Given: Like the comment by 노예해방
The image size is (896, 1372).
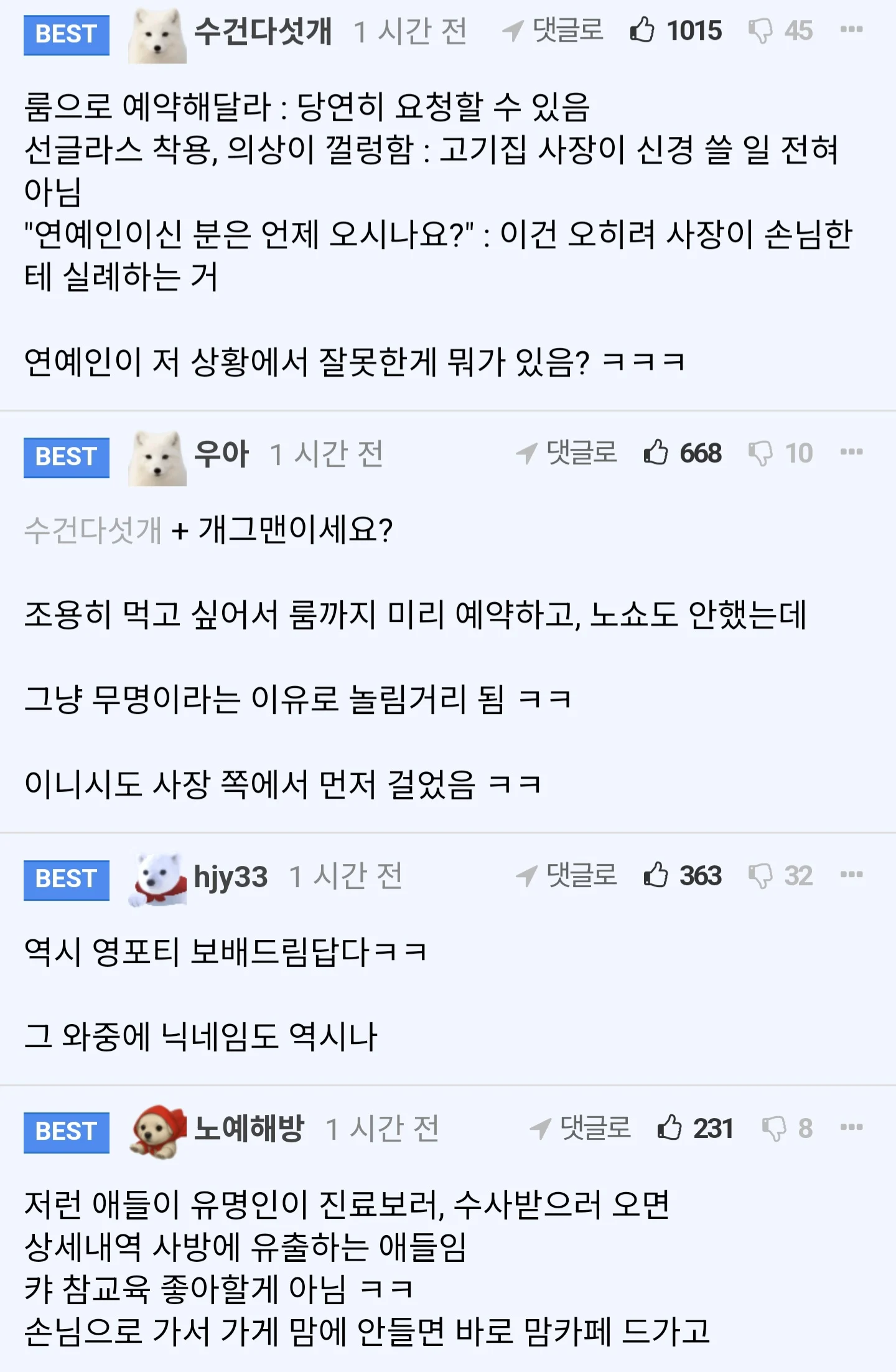Looking at the screenshot, I should pyautogui.click(x=670, y=1128).
